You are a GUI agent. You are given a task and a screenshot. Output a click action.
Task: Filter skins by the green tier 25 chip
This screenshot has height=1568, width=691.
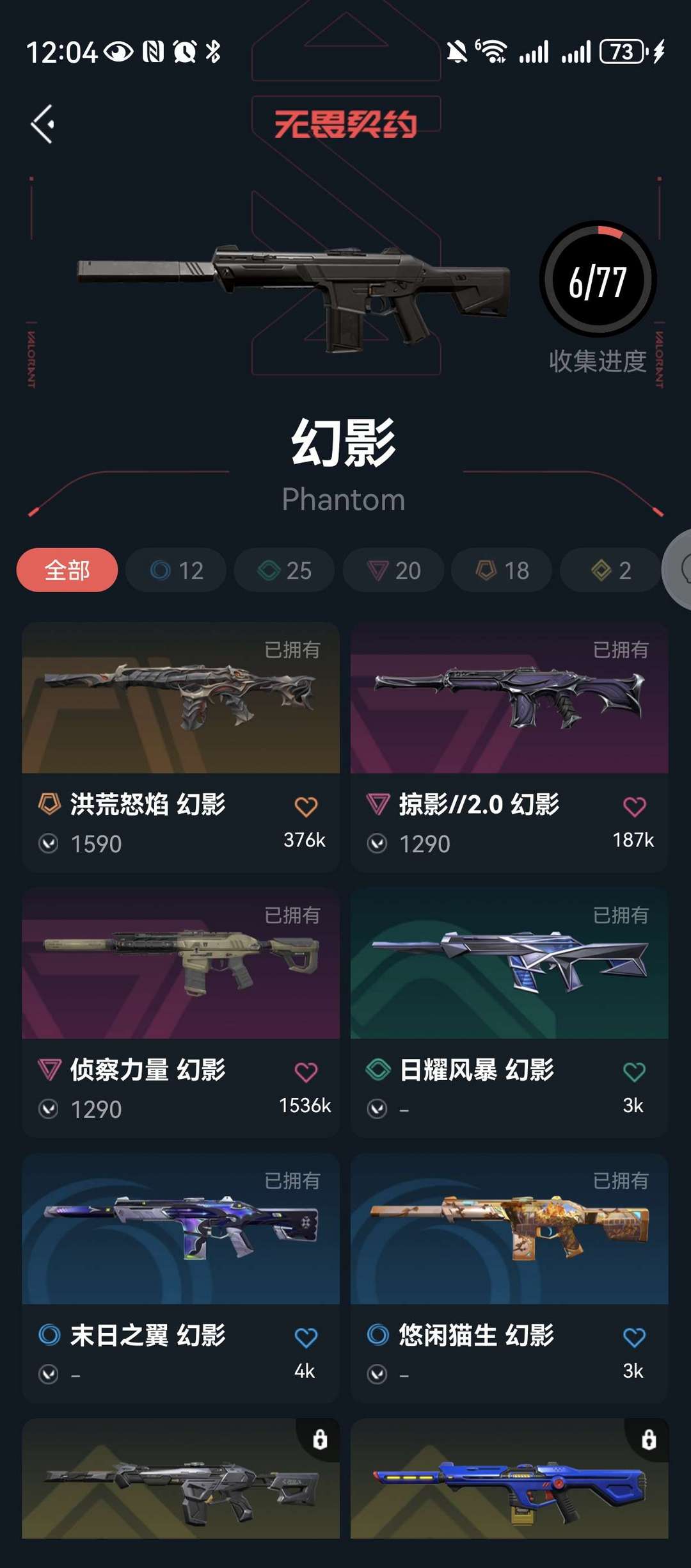point(284,570)
